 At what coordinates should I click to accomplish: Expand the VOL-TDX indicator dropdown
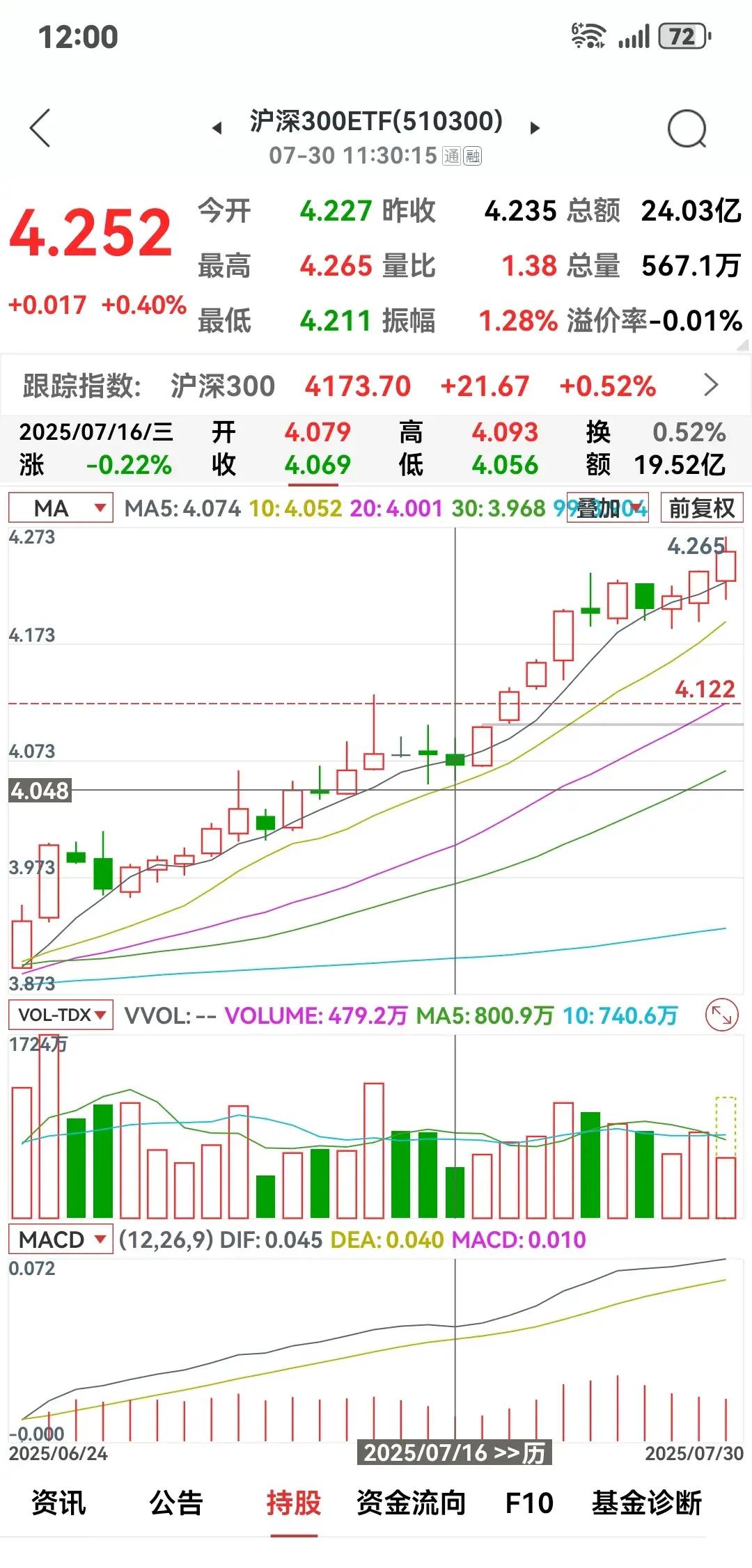tap(61, 1015)
